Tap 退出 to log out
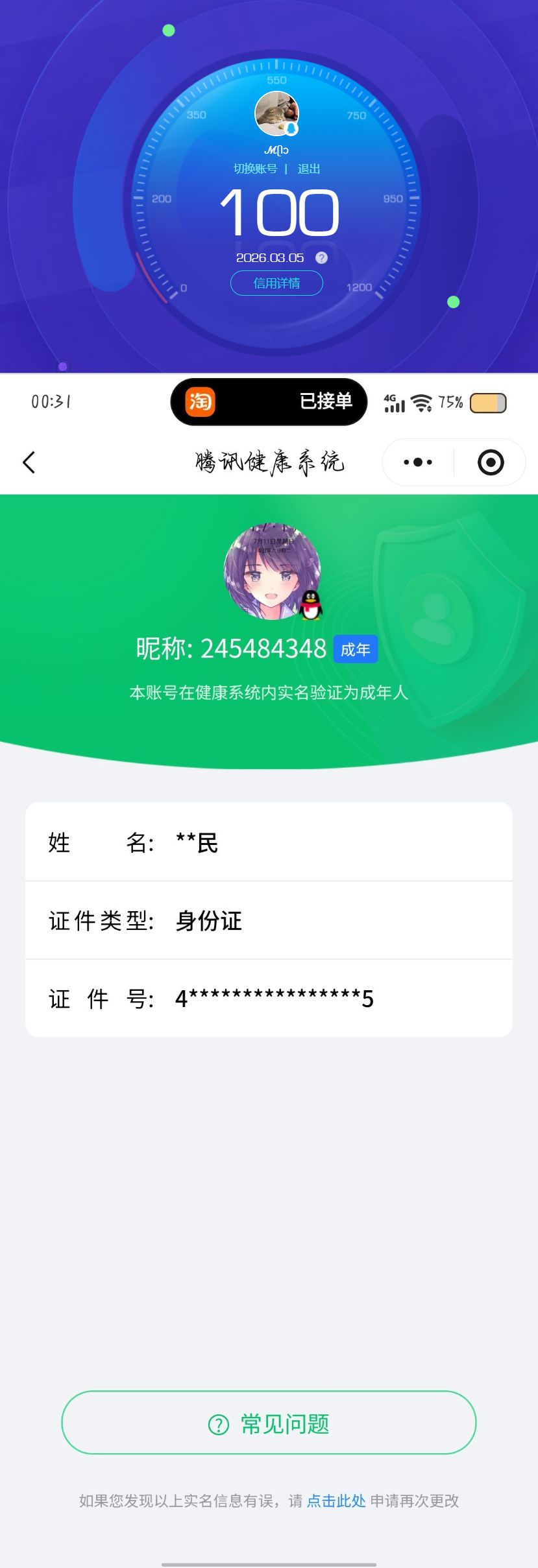The image size is (538, 1568). [309, 169]
